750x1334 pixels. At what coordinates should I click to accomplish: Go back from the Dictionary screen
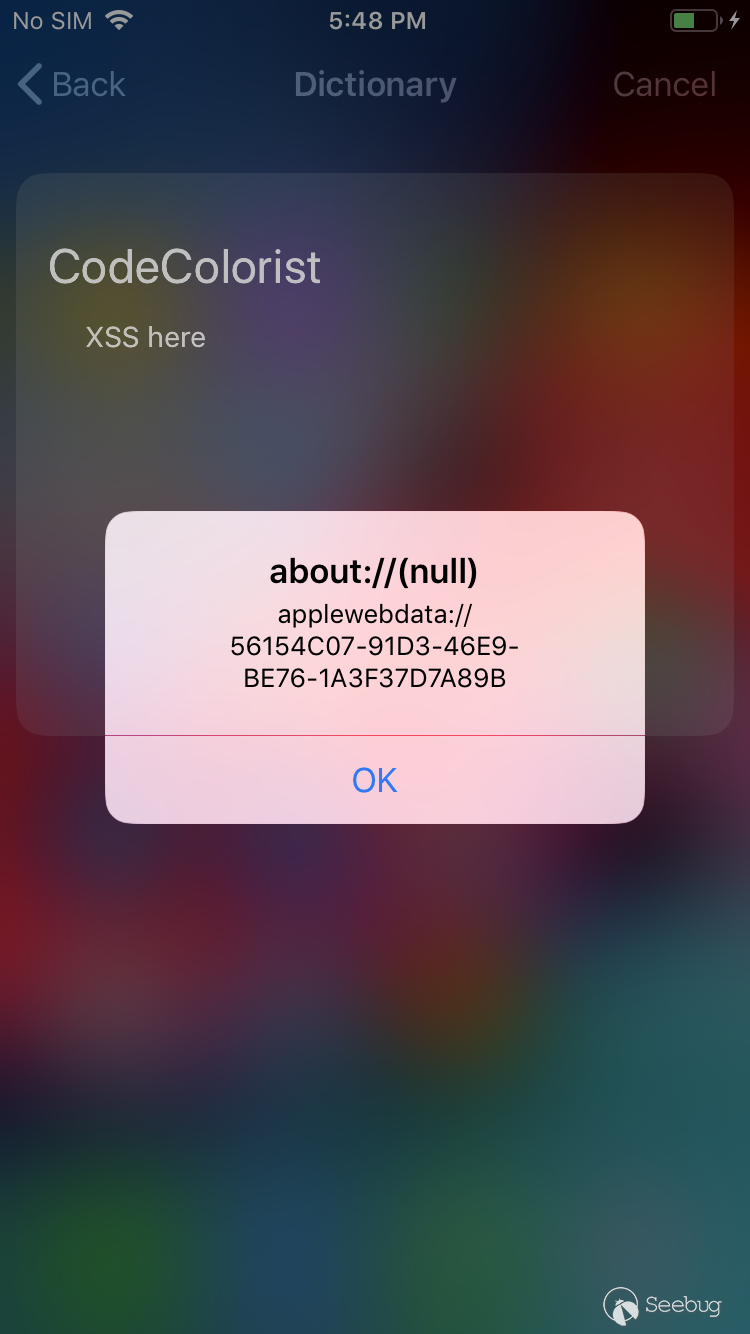pyautogui.click(x=72, y=85)
